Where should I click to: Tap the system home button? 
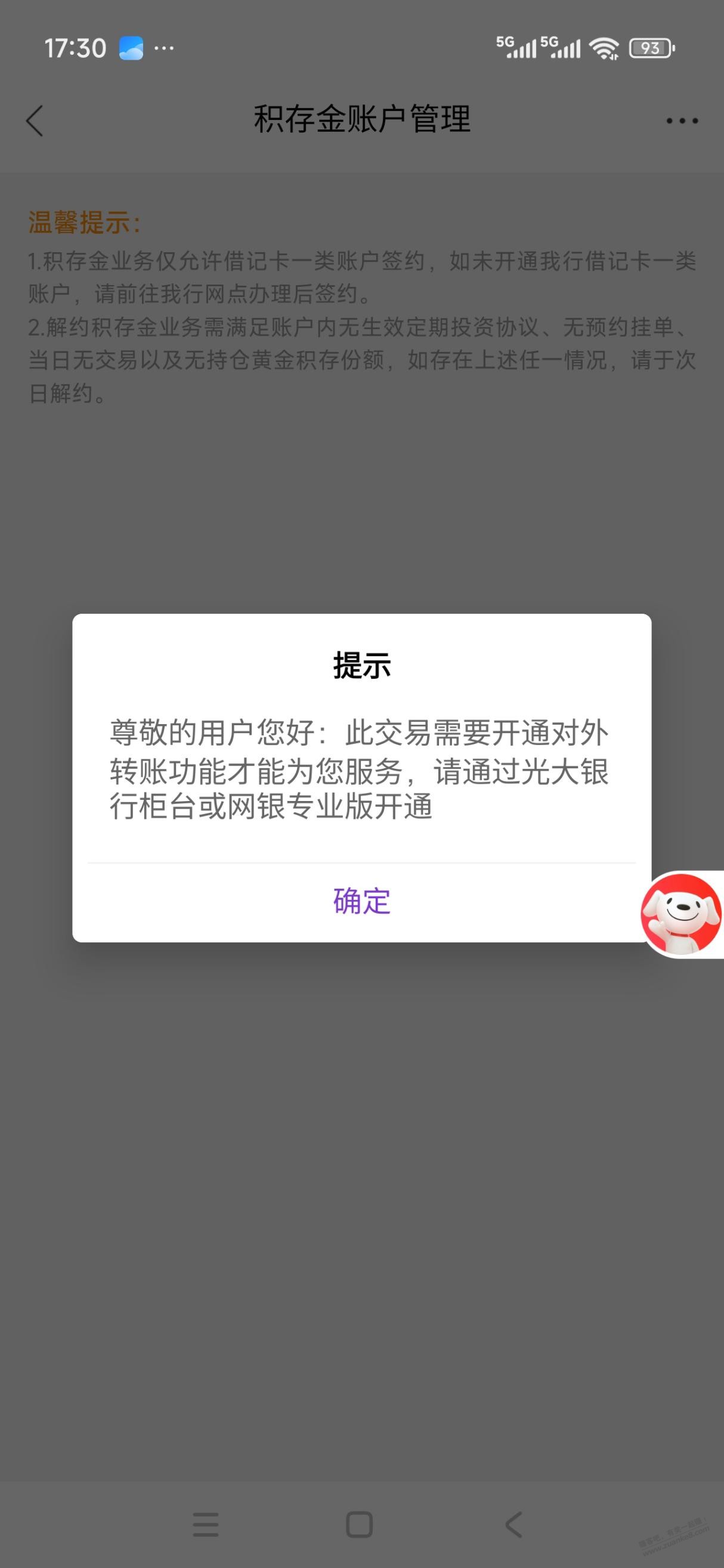pyautogui.click(x=359, y=1525)
